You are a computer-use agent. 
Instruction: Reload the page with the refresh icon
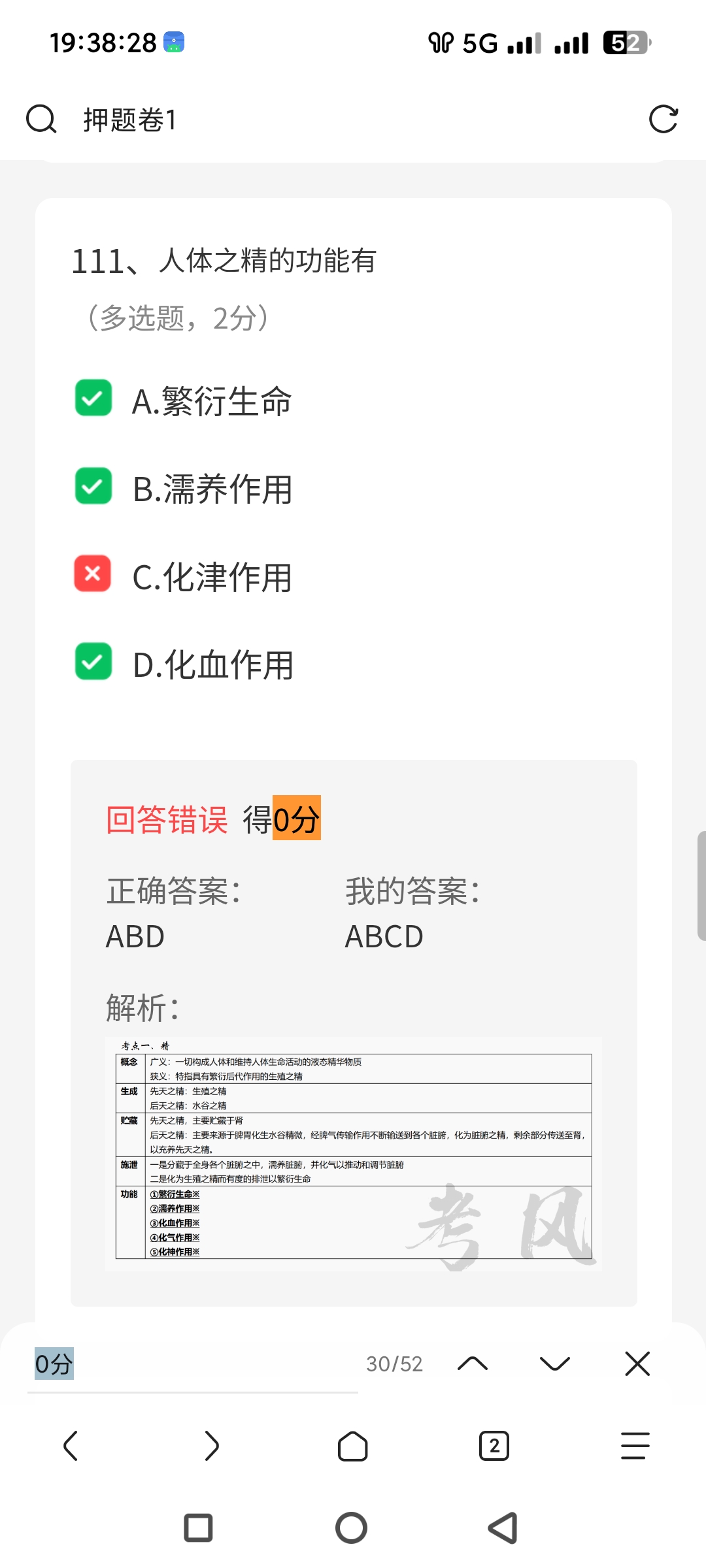tap(663, 120)
